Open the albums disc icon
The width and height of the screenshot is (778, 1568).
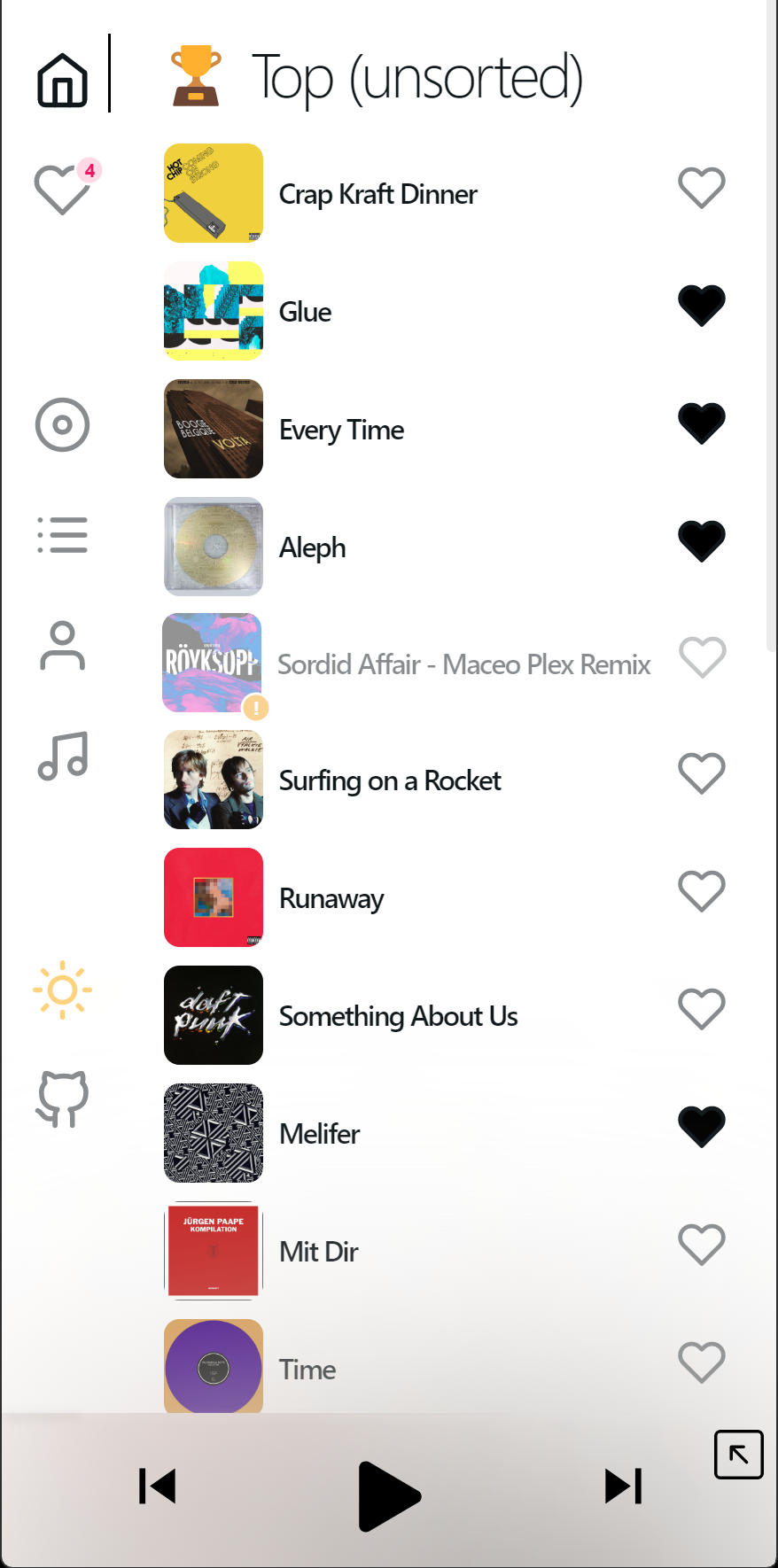point(62,424)
